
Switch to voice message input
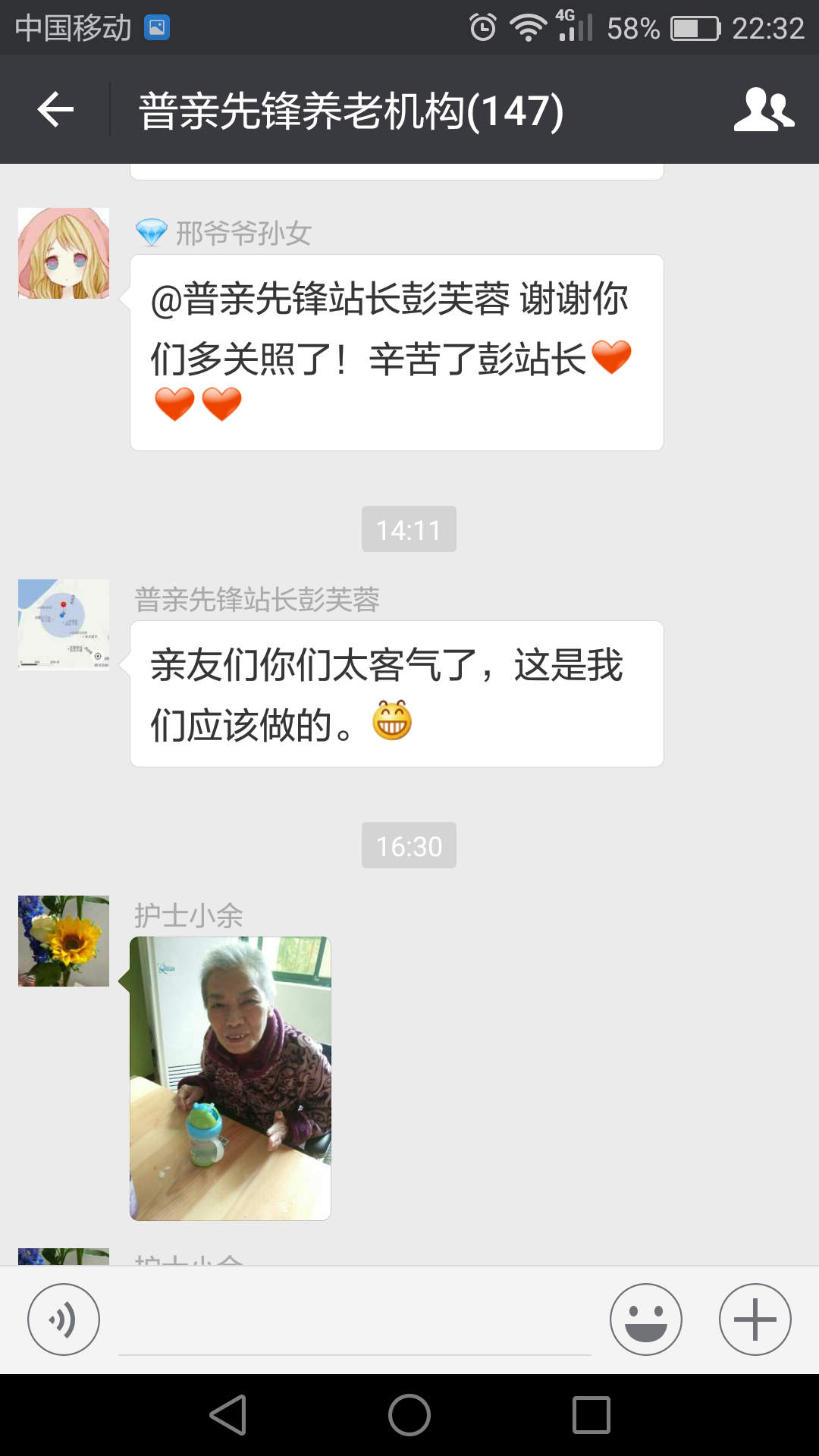tap(64, 1319)
